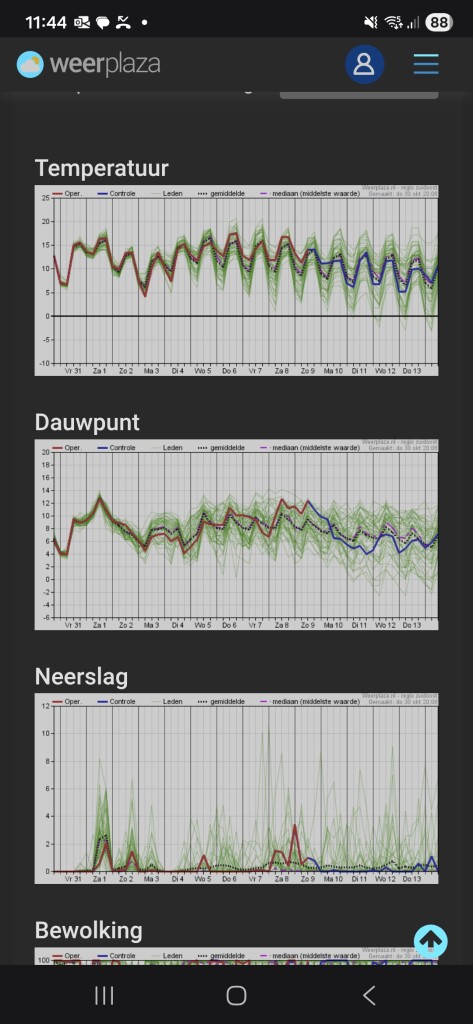Open the hamburger menu
The width and height of the screenshot is (473, 1024).
click(x=426, y=64)
